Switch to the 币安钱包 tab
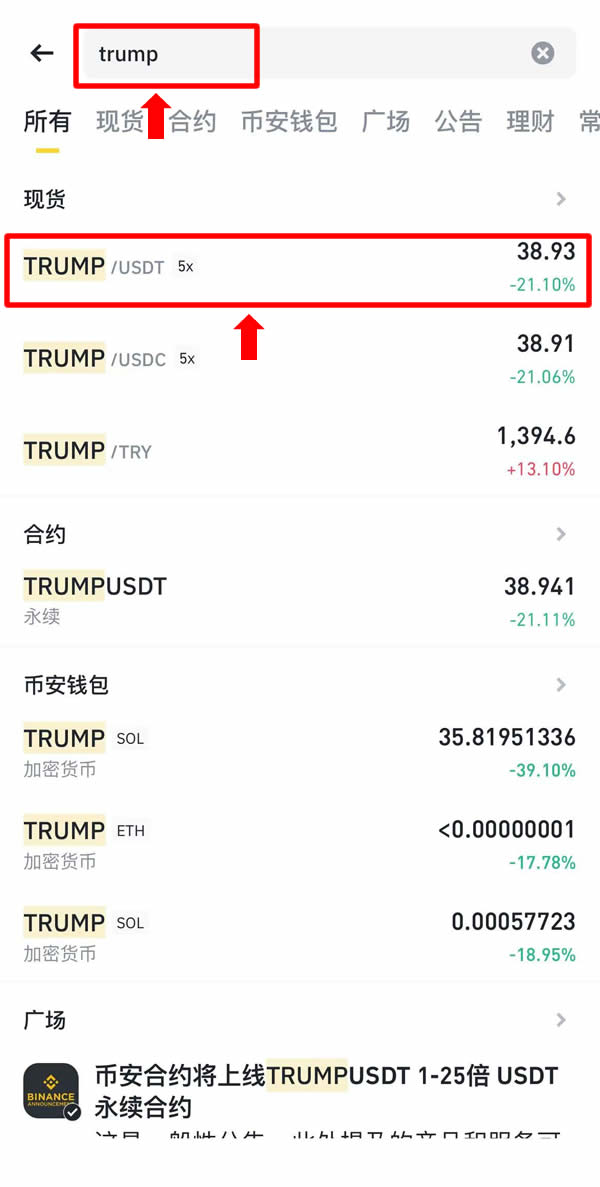 (289, 122)
